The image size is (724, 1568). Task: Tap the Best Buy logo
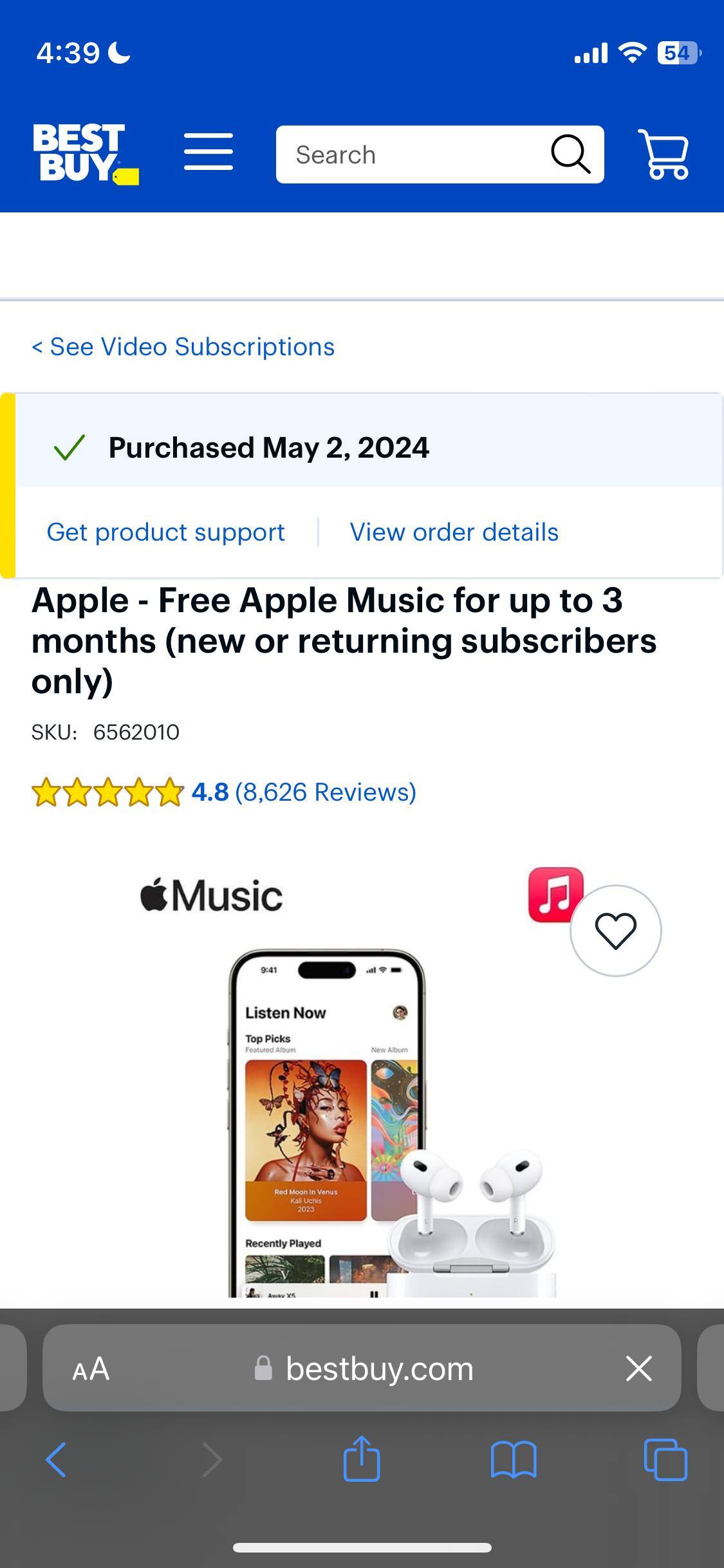(84, 153)
